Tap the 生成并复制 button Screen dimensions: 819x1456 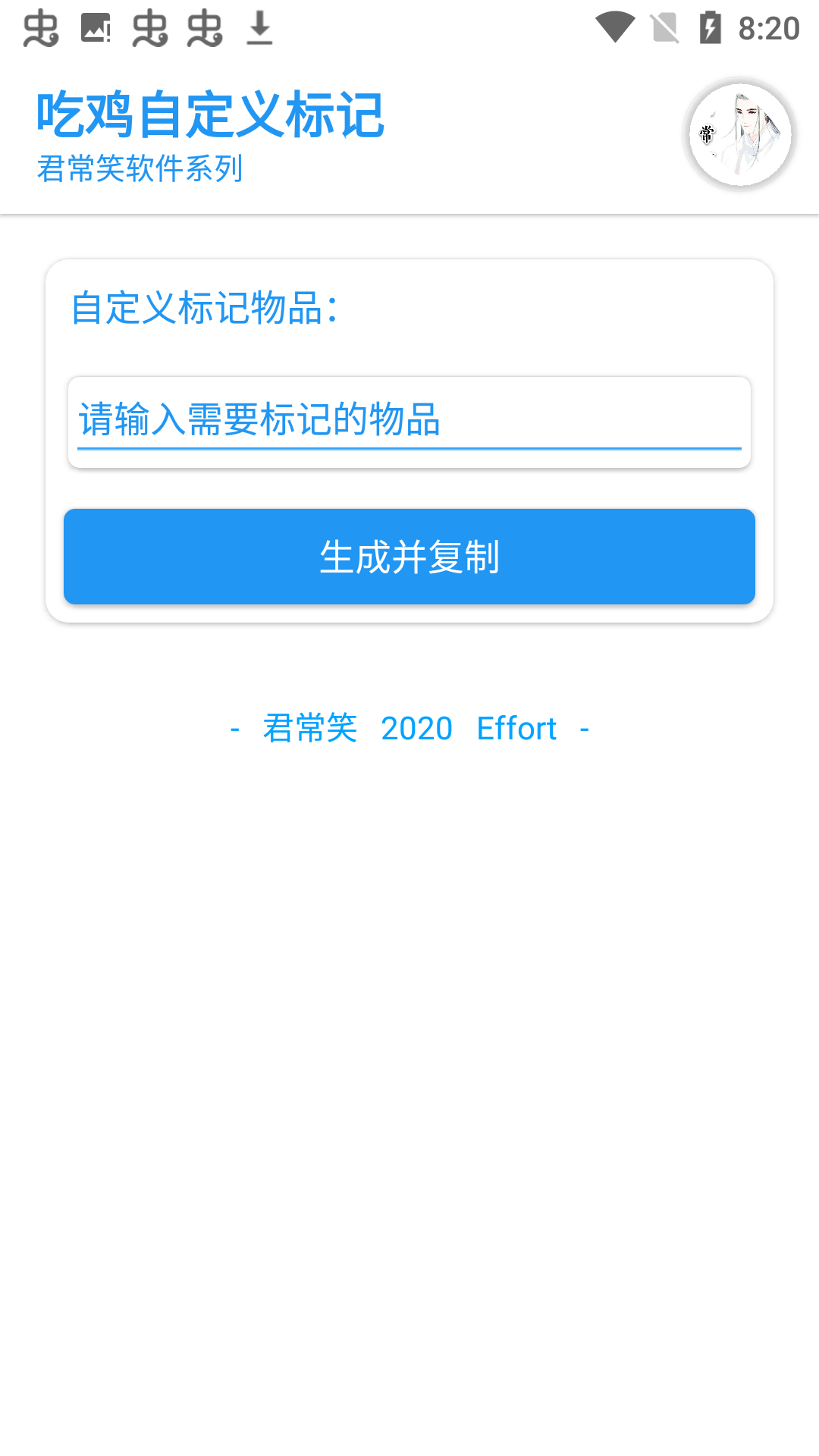[x=409, y=557]
